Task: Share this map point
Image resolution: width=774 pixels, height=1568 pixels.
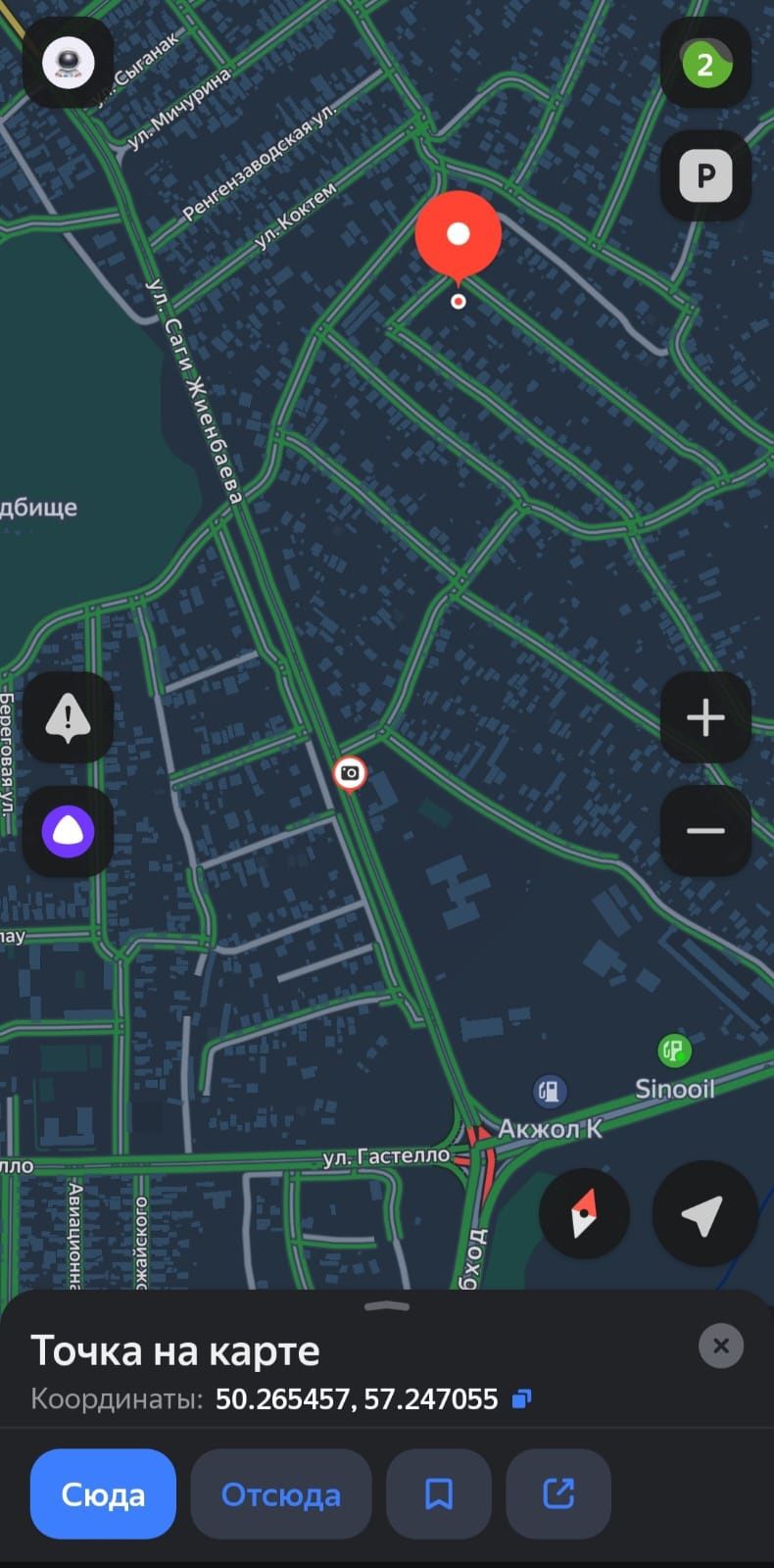Action: pos(557,1494)
